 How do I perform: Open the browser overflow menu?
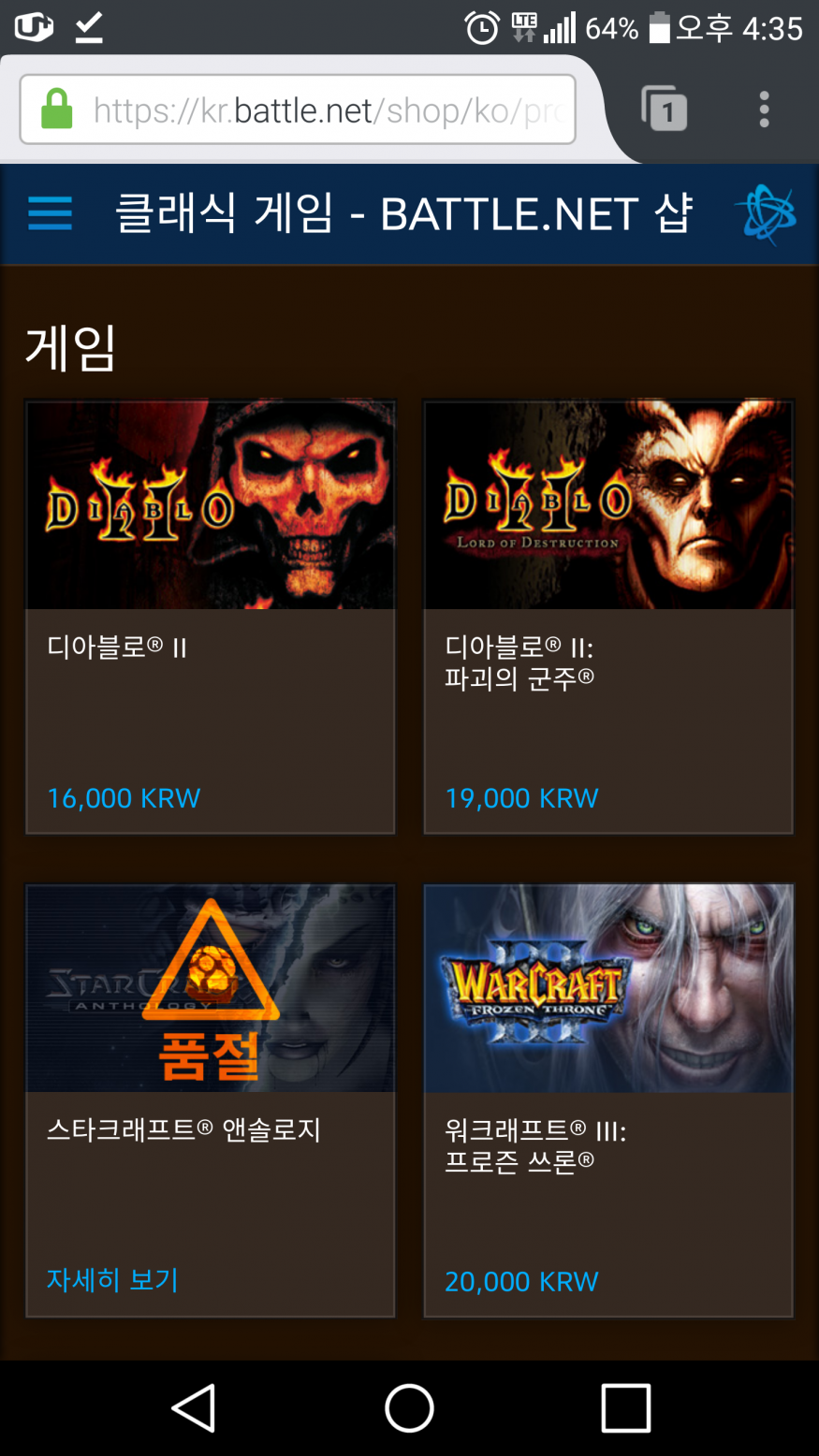pyautogui.click(x=764, y=109)
